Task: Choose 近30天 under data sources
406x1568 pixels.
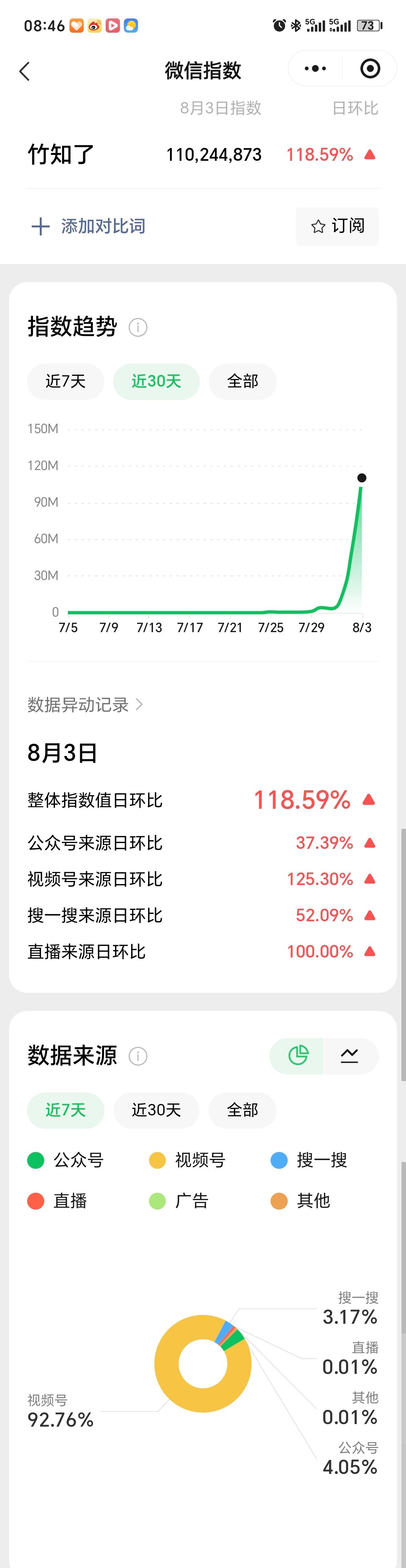Action: point(156,1110)
